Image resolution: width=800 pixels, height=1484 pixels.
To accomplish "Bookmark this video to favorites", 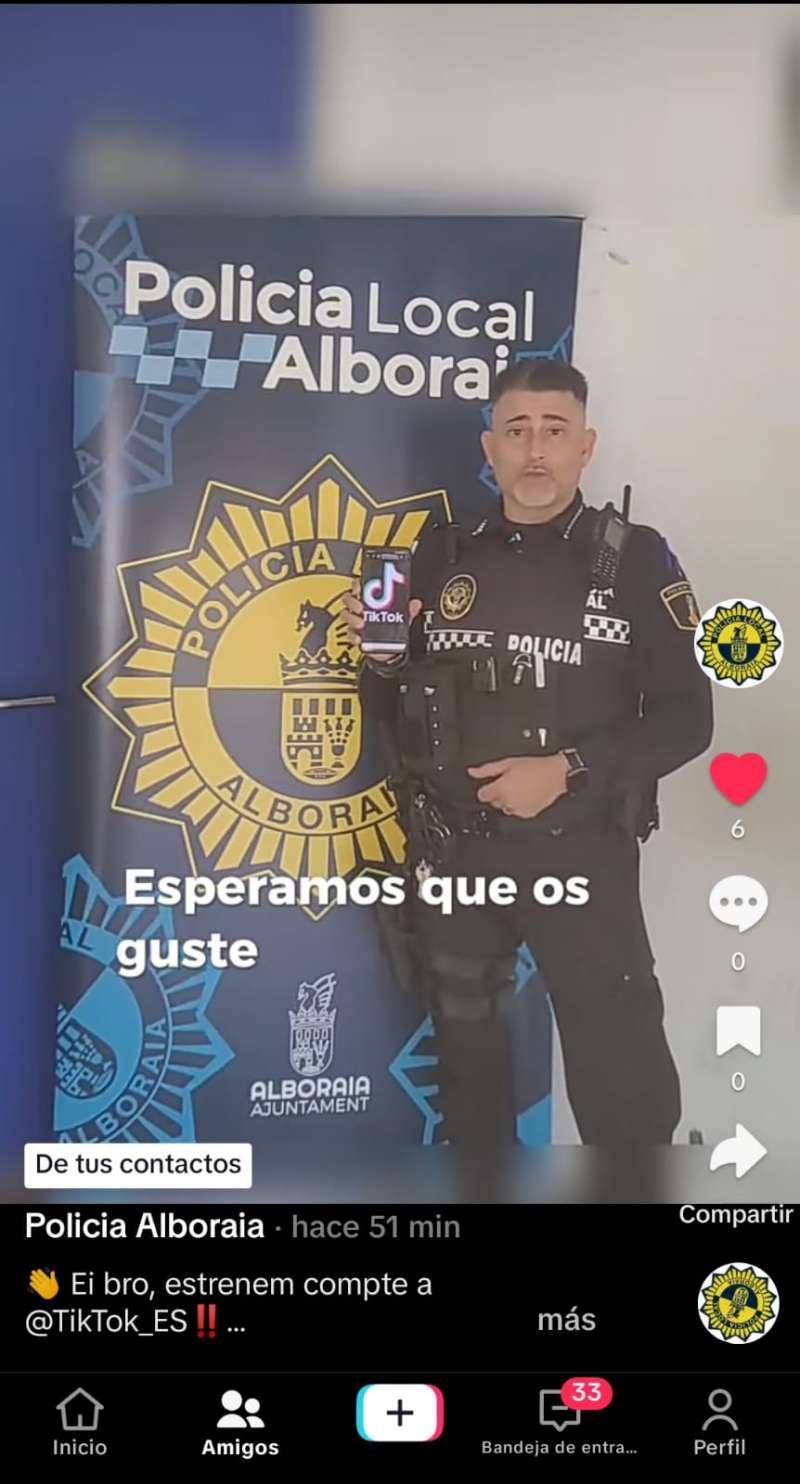I will coord(738,1032).
